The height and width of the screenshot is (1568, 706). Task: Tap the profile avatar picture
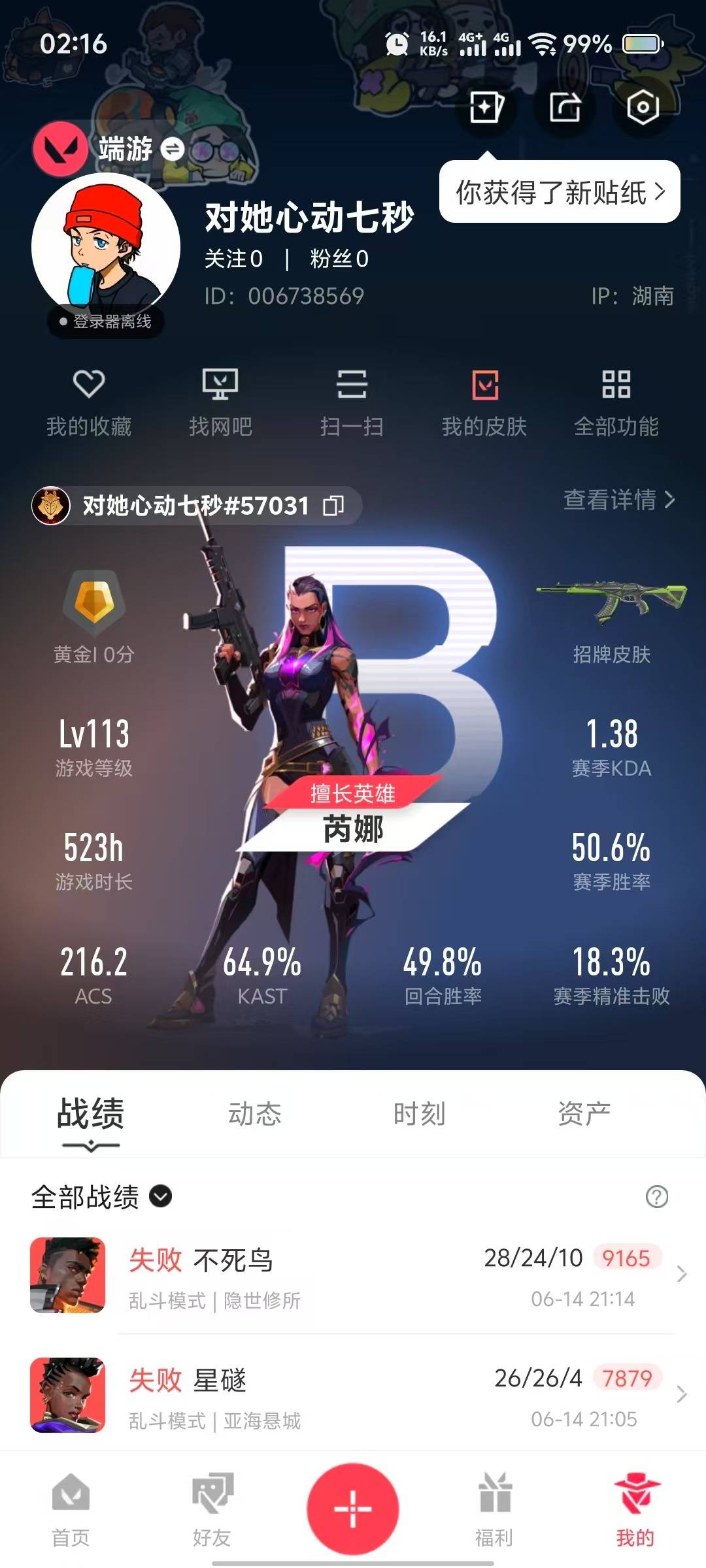106,248
